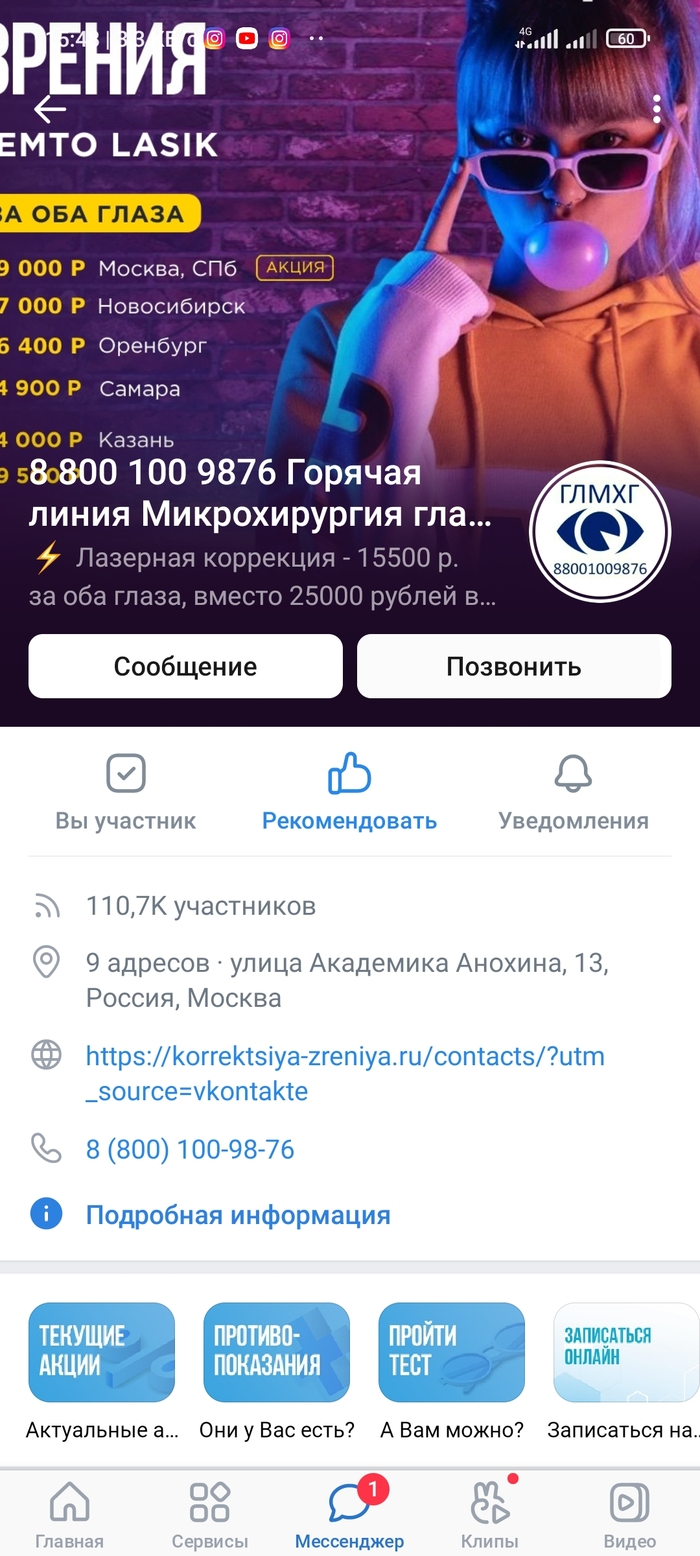Open the Противопоказания tile
Screen dimensions: 700x1556
coord(276,1352)
